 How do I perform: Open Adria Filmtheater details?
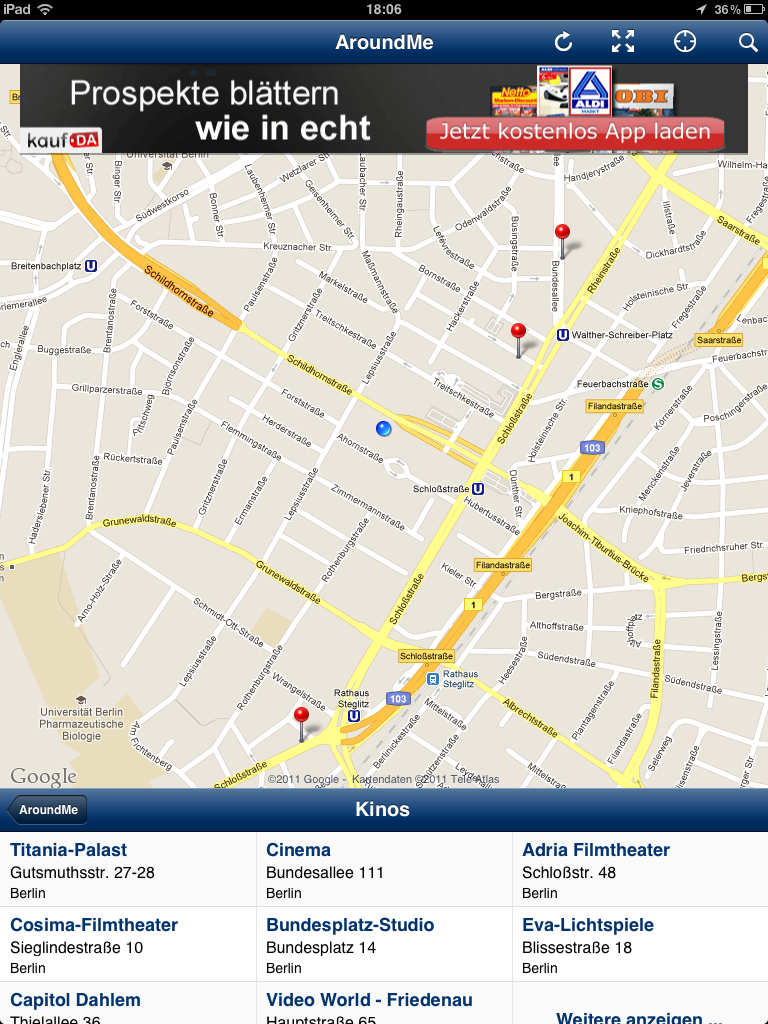pyautogui.click(x=640, y=869)
